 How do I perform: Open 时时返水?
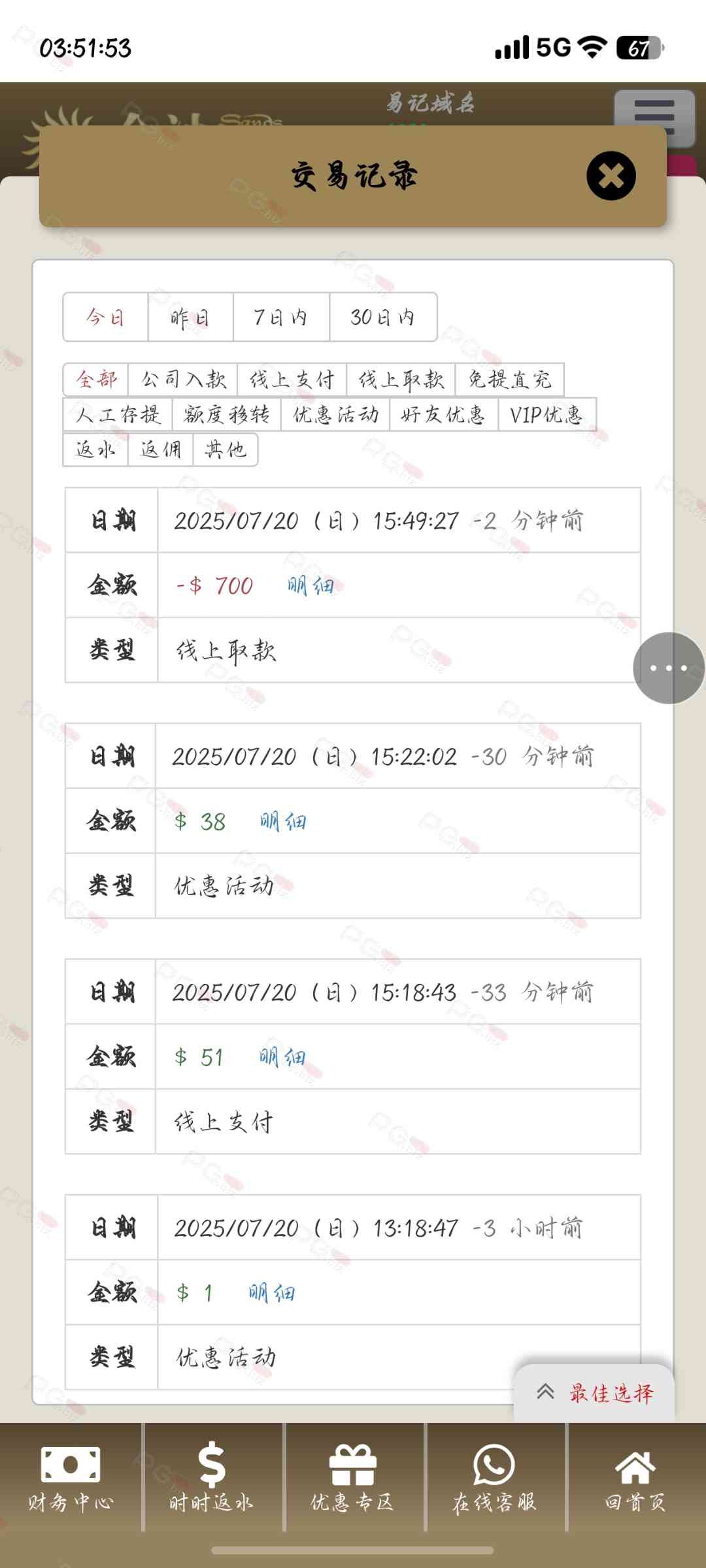pos(212,1478)
